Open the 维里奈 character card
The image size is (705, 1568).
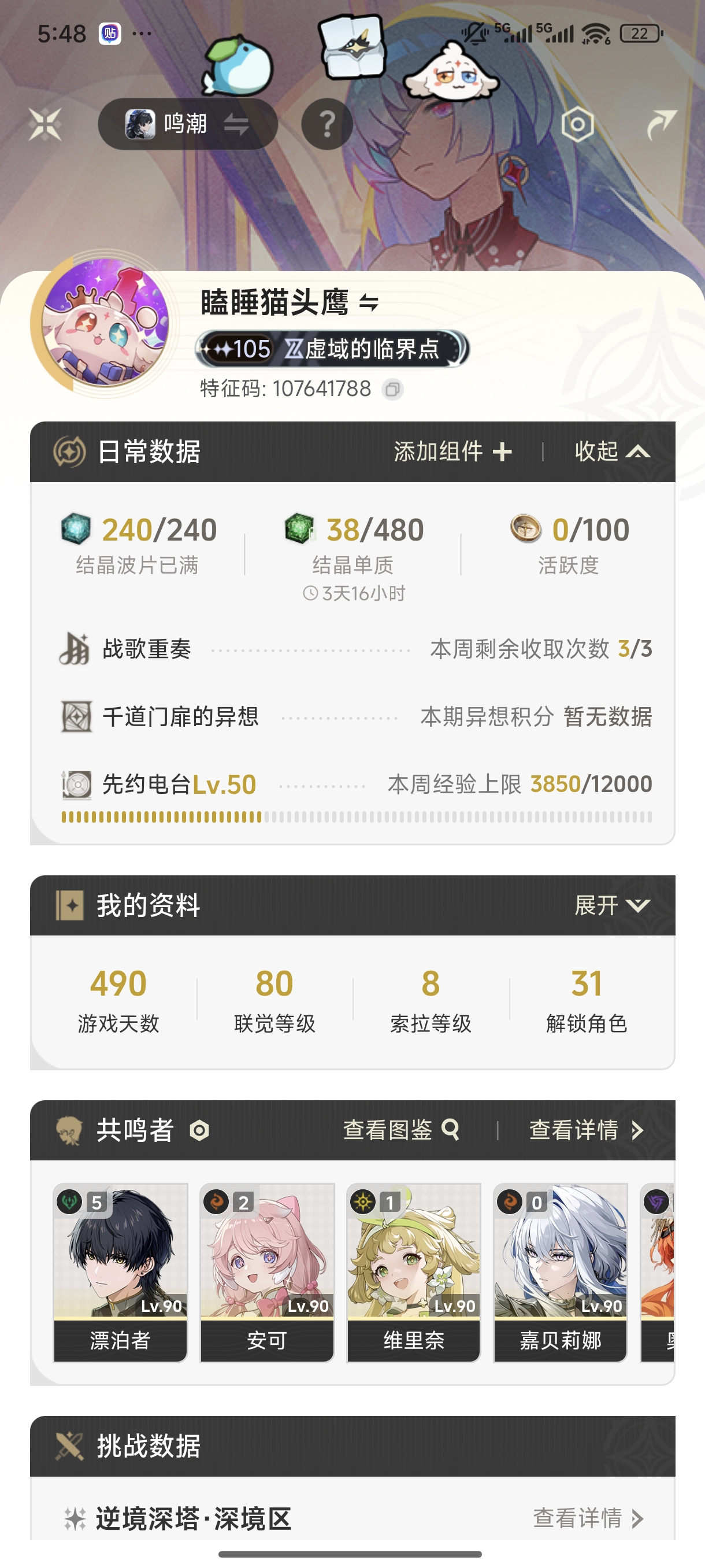pos(414,1272)
